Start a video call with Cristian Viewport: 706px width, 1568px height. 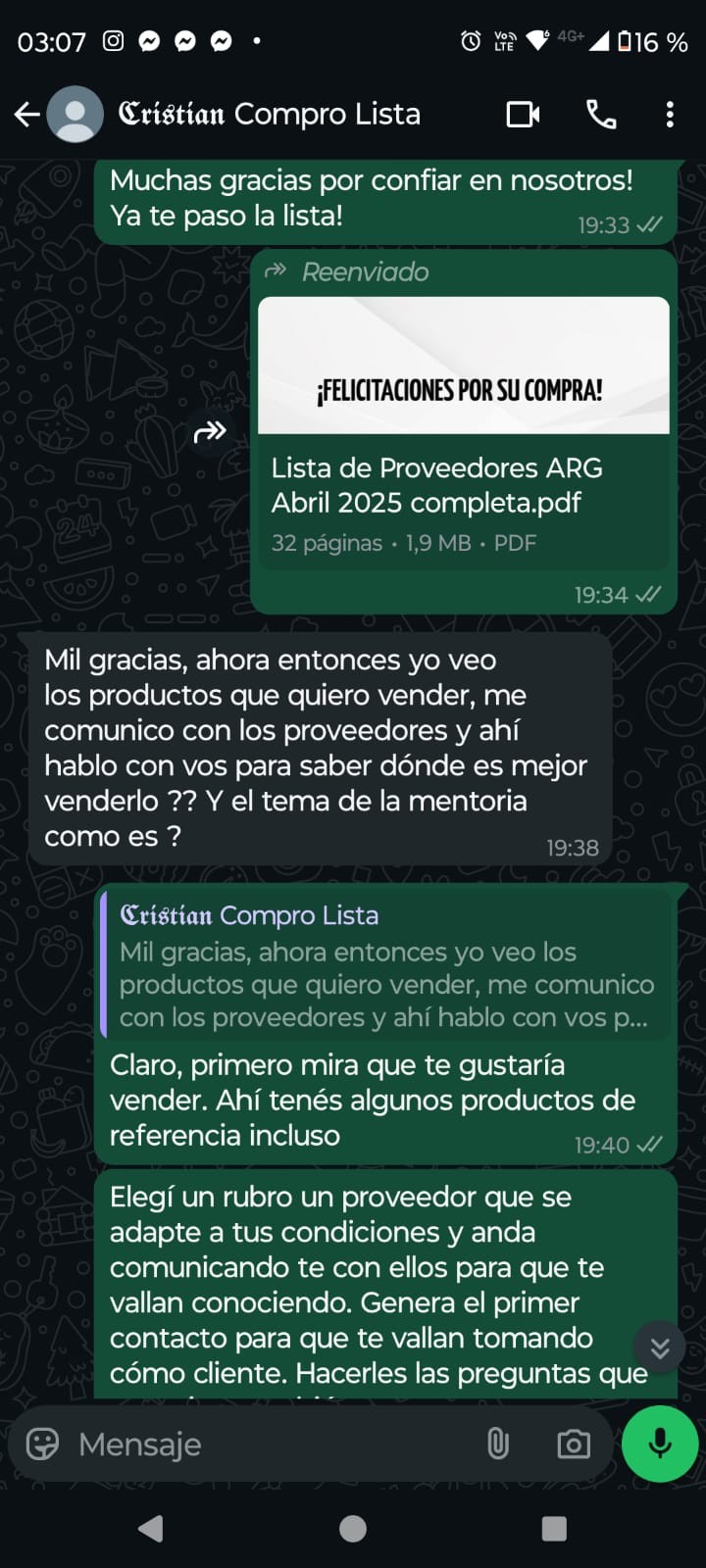pos(523,115)
